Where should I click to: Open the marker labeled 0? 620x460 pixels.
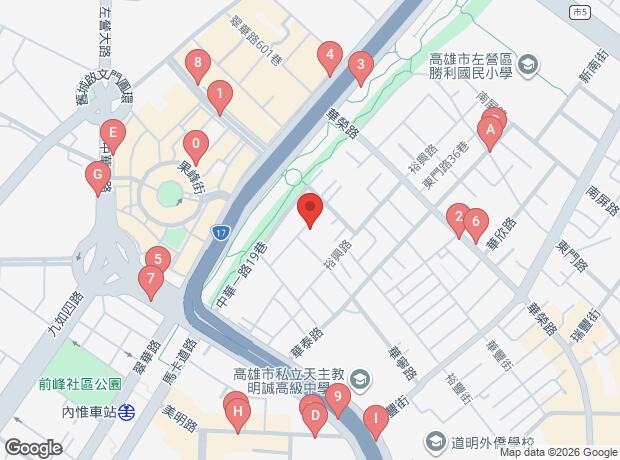196,148
